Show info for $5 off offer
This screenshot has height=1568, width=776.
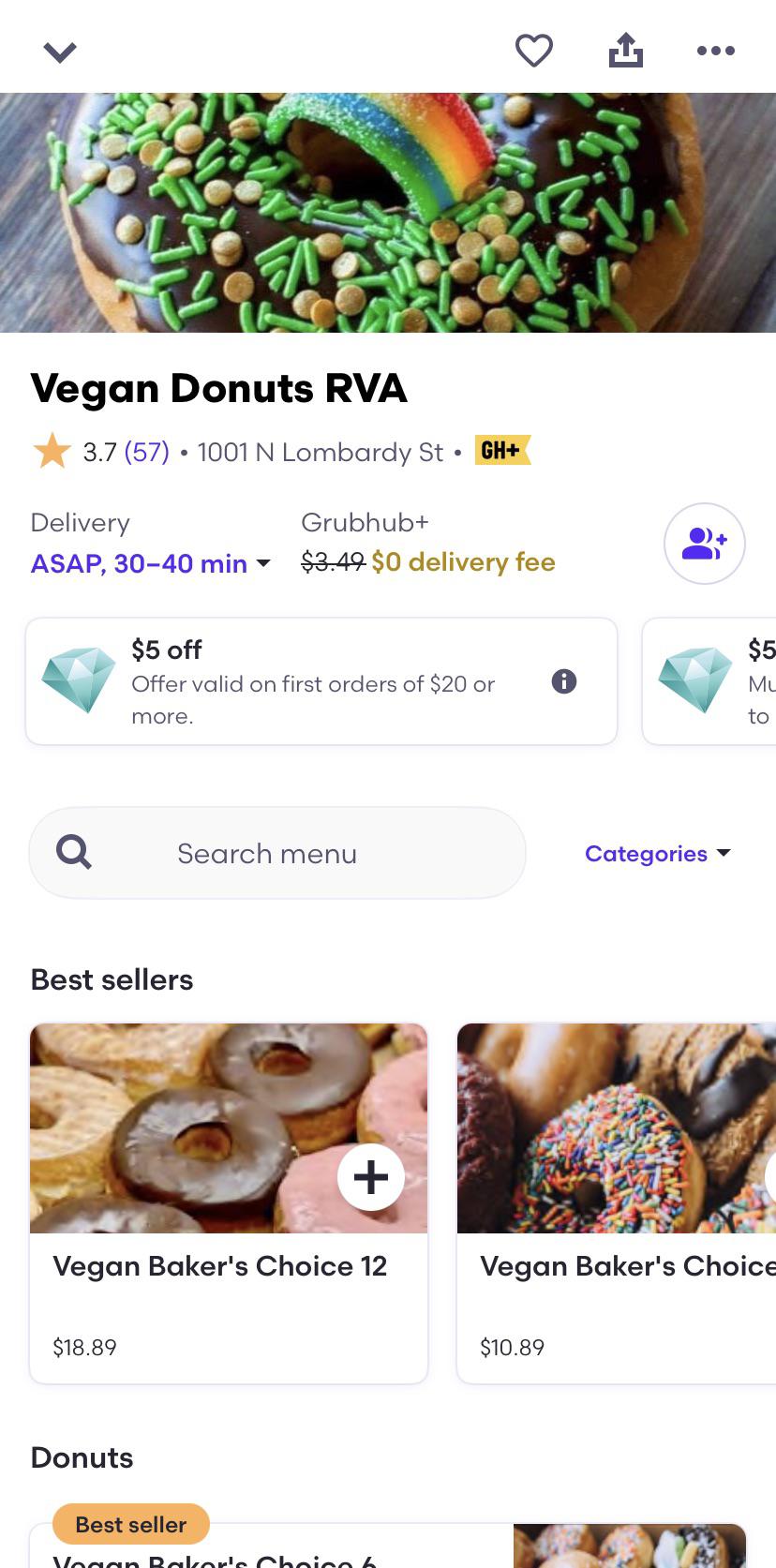(x=564, y=681)
